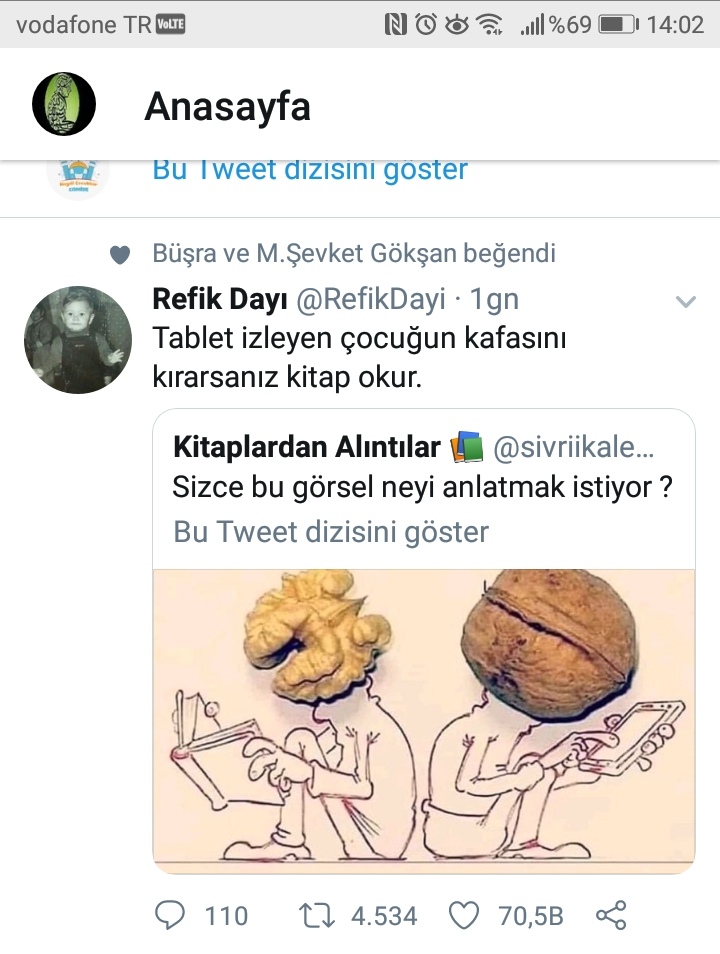The width and height of the screenshot is (720, 954).
Task: Open the walnut head cartoon image
Action: [424, 720]
